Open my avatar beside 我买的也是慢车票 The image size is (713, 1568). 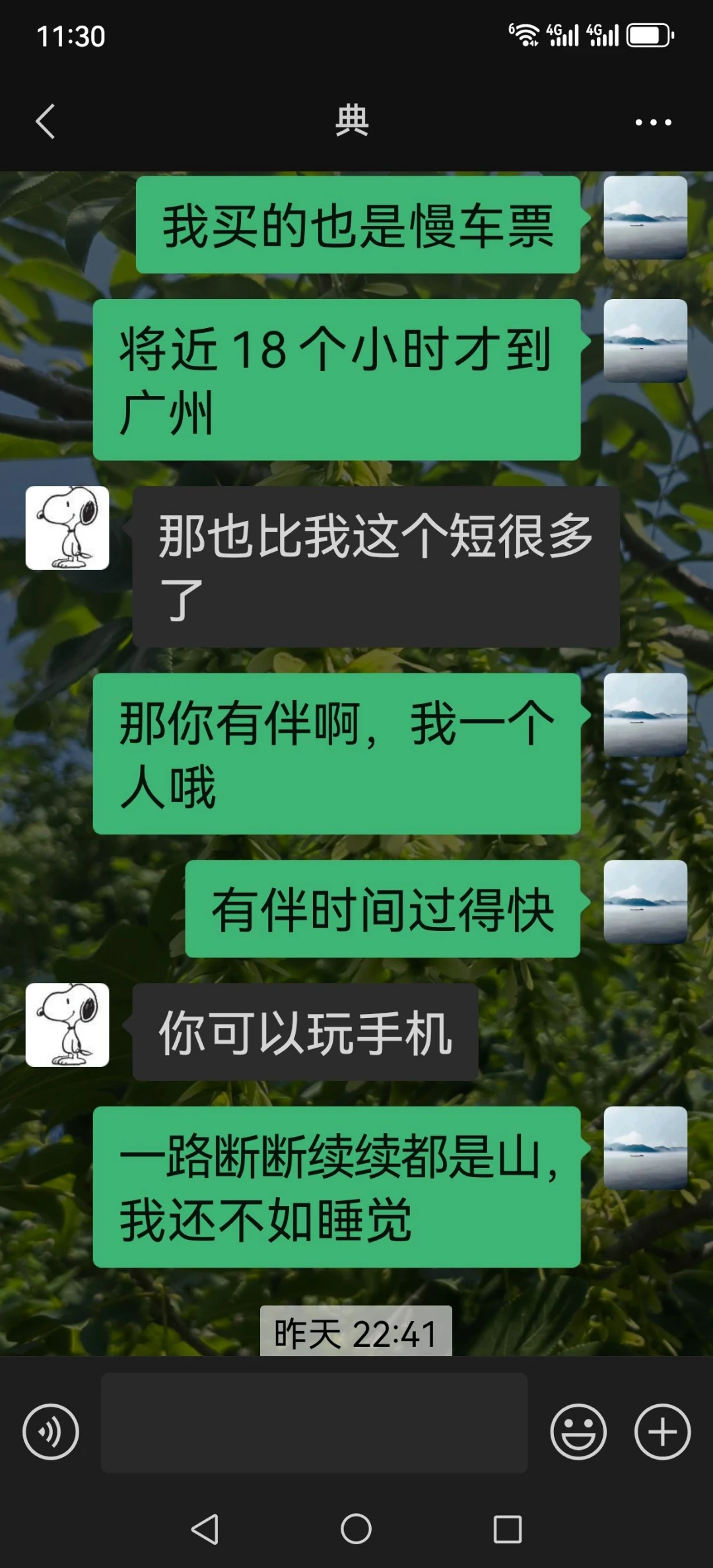645,217
